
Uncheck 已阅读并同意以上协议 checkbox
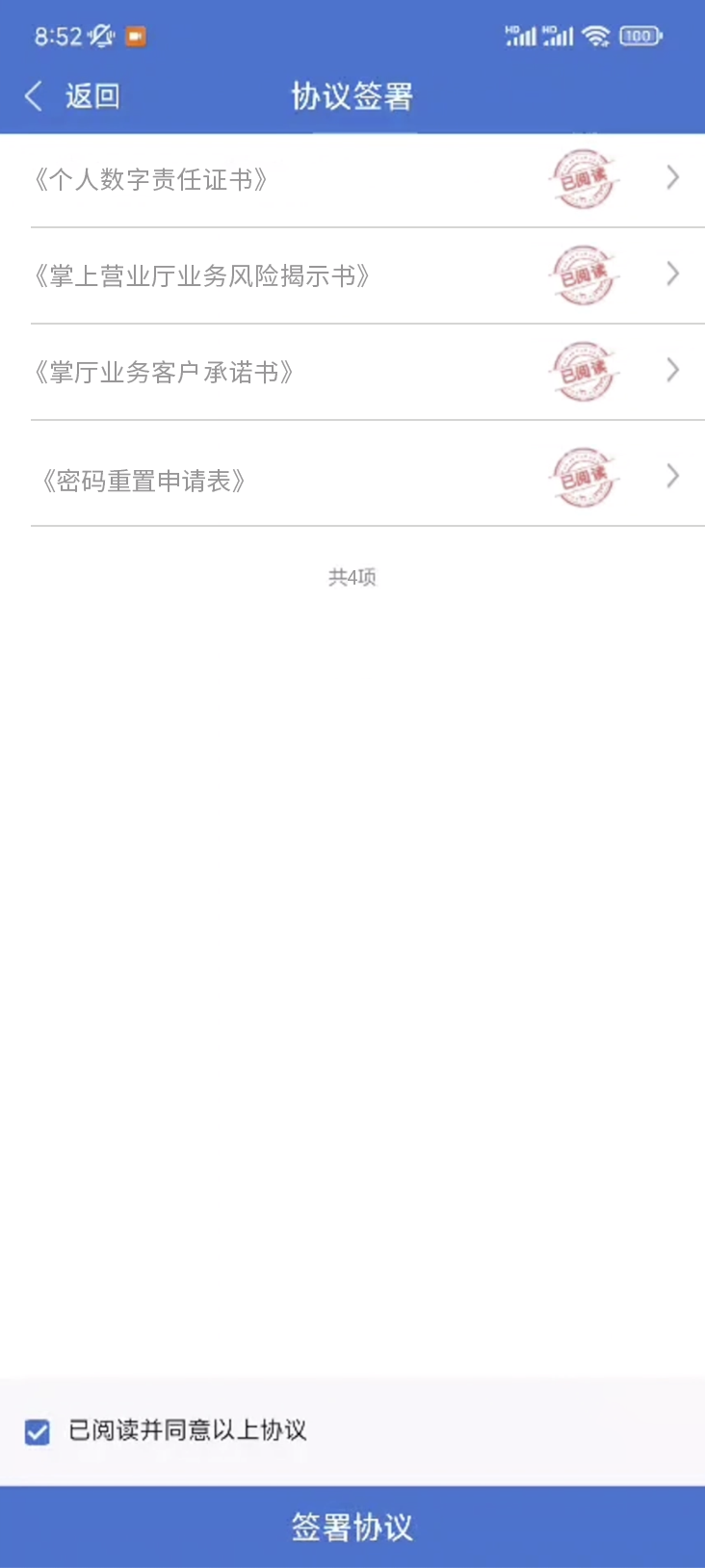(x=38, y=1432)
